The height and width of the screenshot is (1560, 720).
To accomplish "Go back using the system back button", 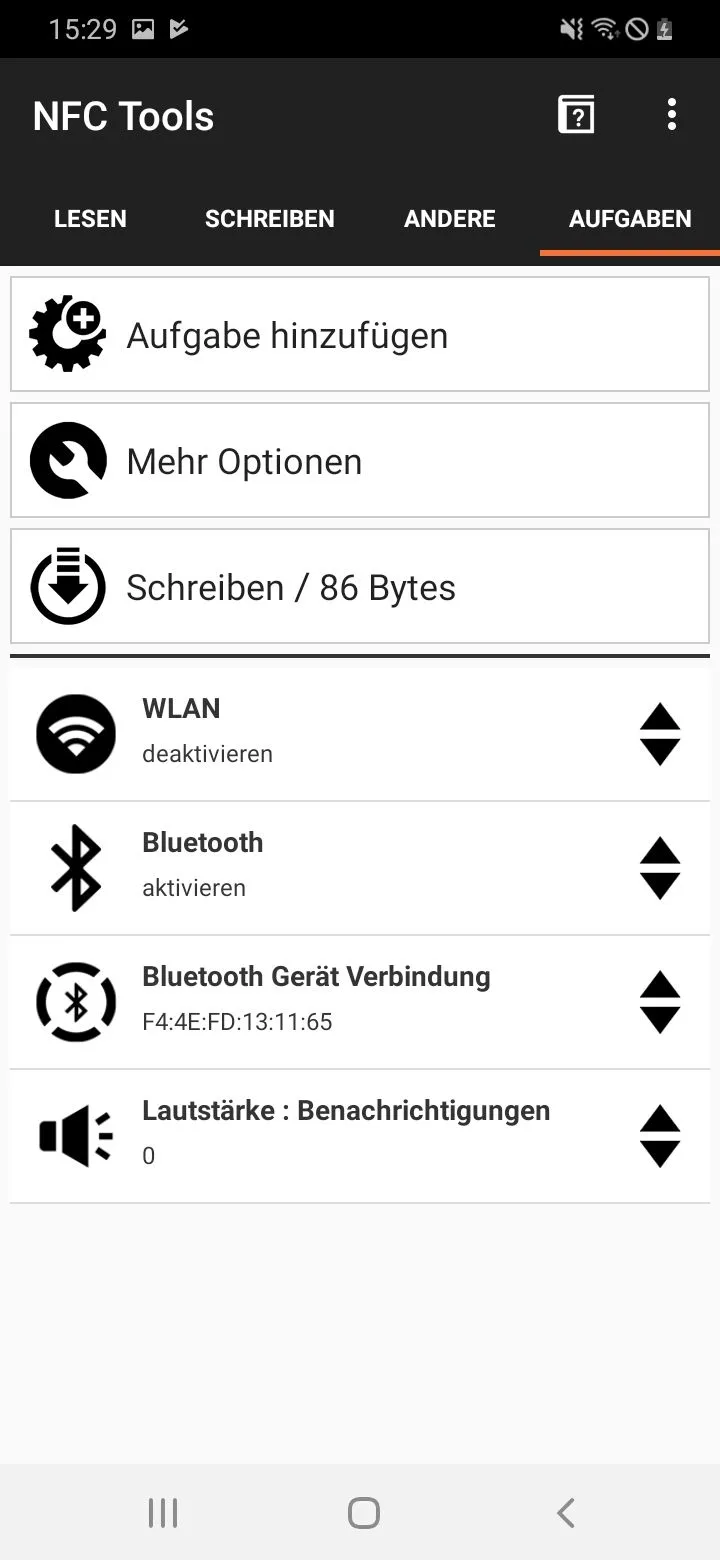I will tap(566, 1513).
